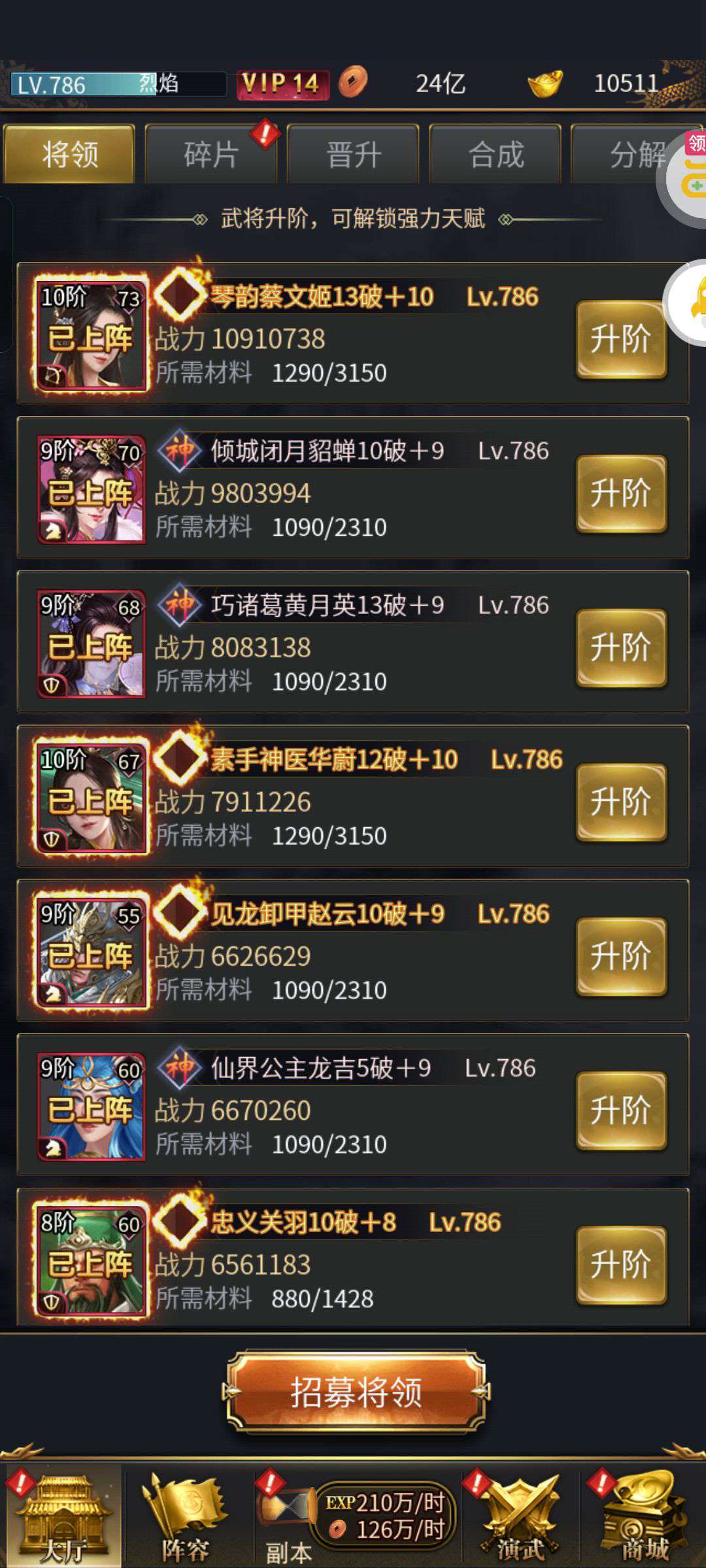The image size is (706, 1568).
Task: Open the 阵容 lineup section
Action: click(186, 1516)
